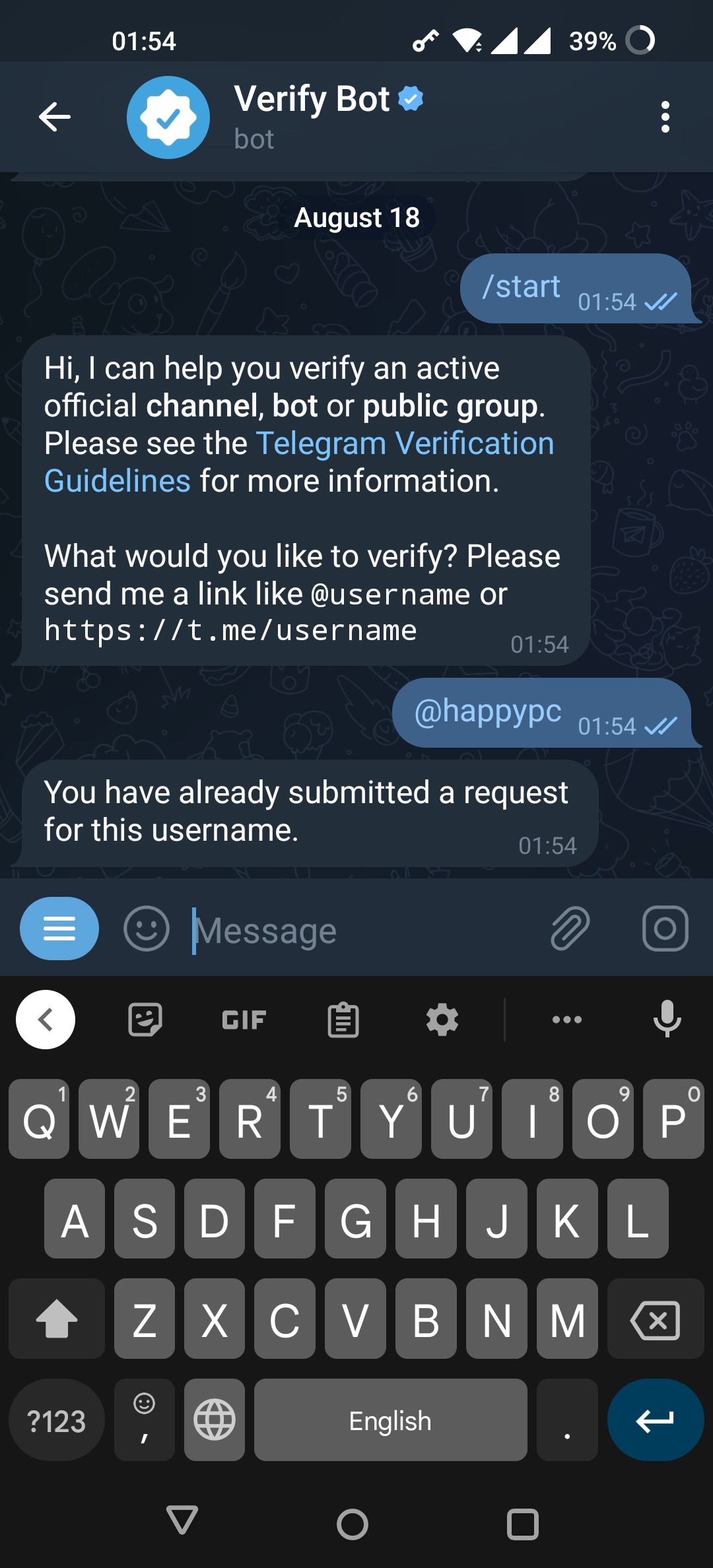Open Verify Bot profile from the header
713x1568 pixels.
click(312, 117)
